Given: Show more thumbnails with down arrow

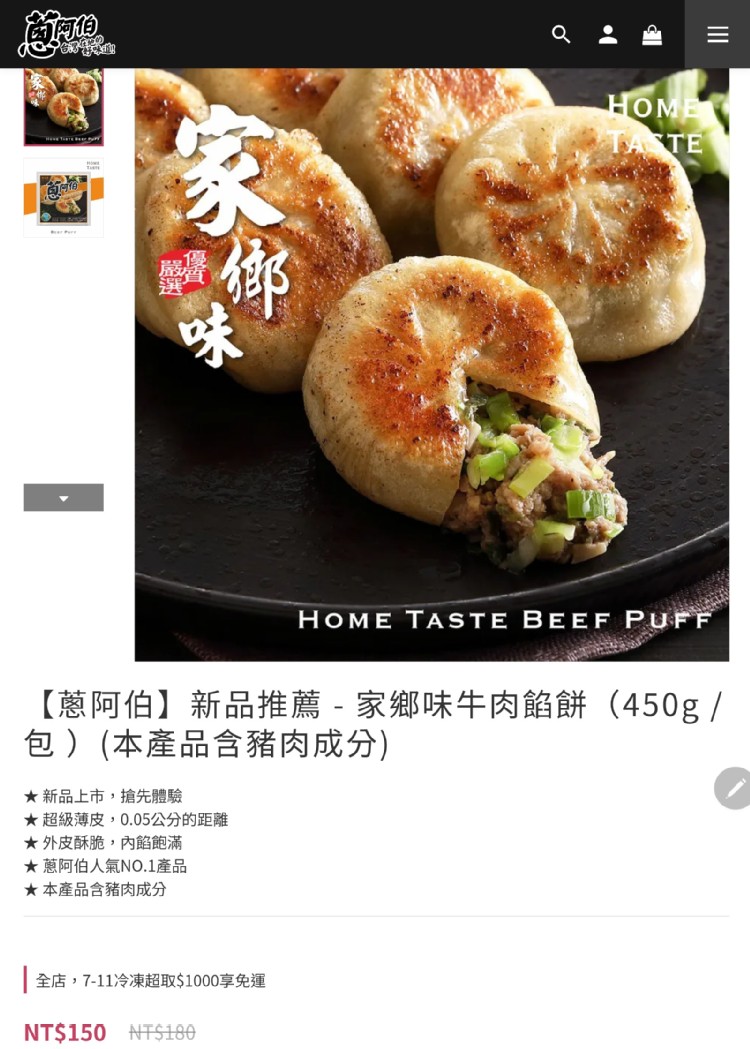Looking at the screenshot, I should click(x=63, y=498).
